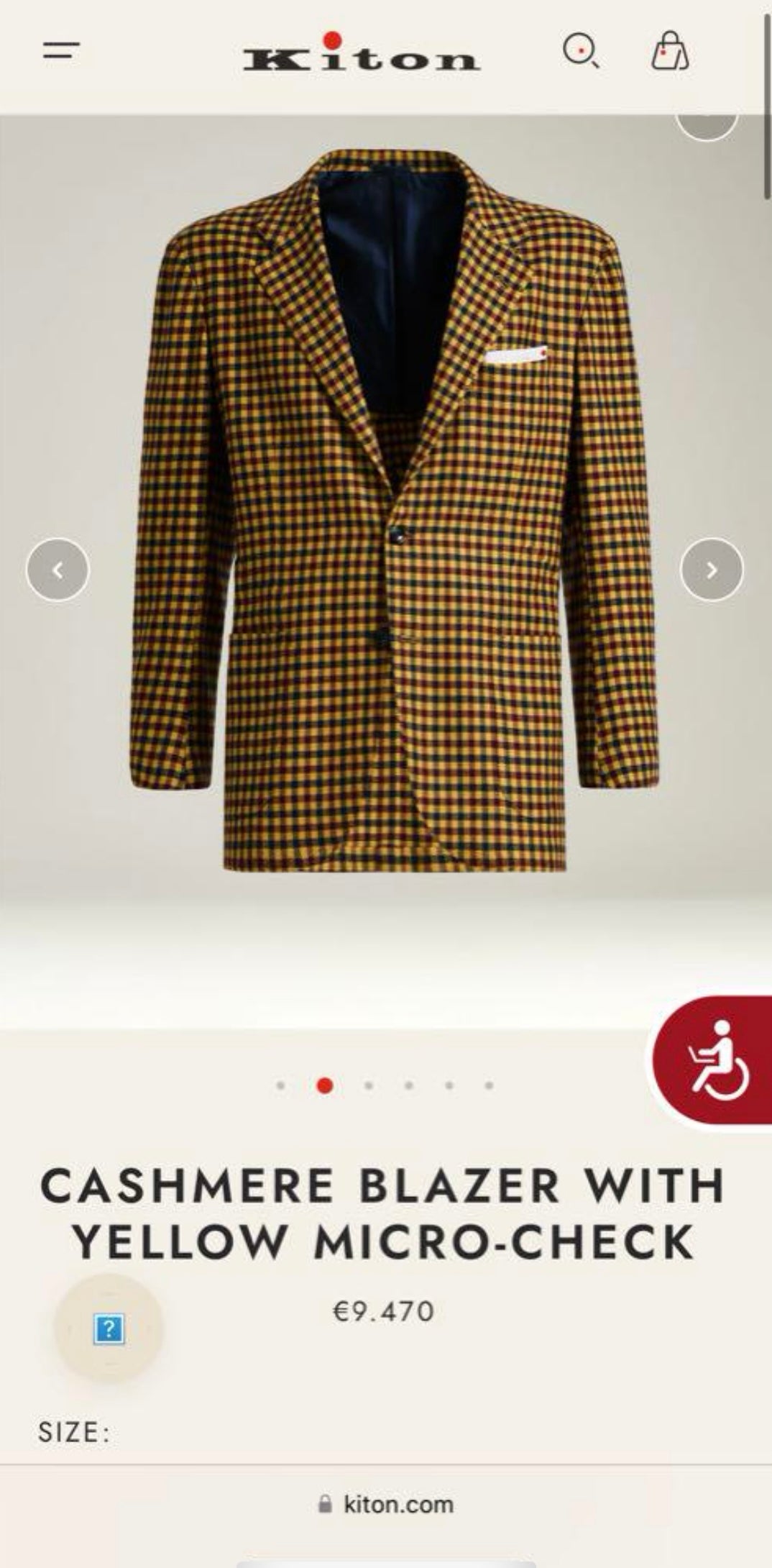The image size is (772, 1568).
Task: Open the shopping bag
Action: pos(669,52)
